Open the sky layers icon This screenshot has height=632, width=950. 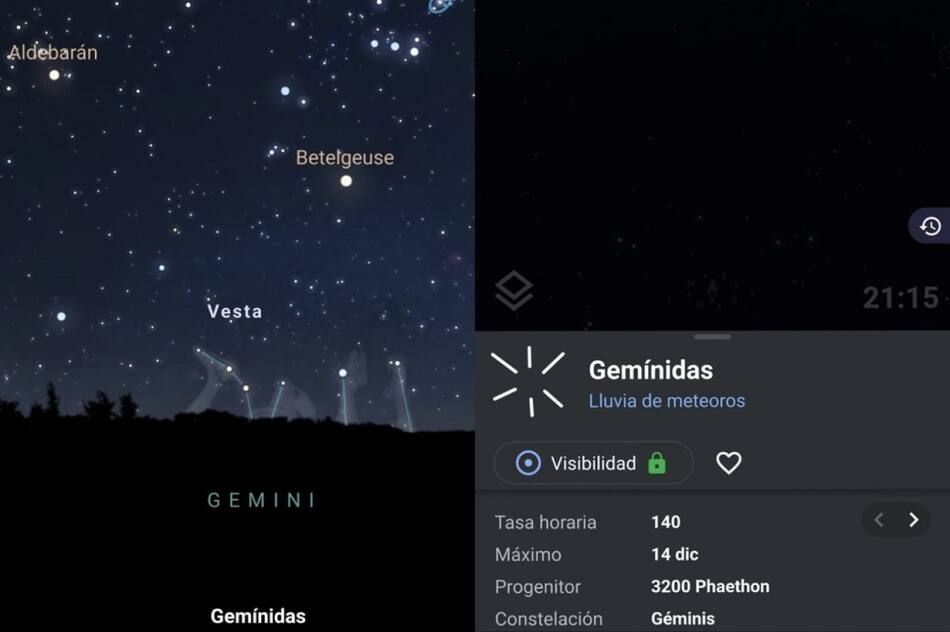point(514,291)
